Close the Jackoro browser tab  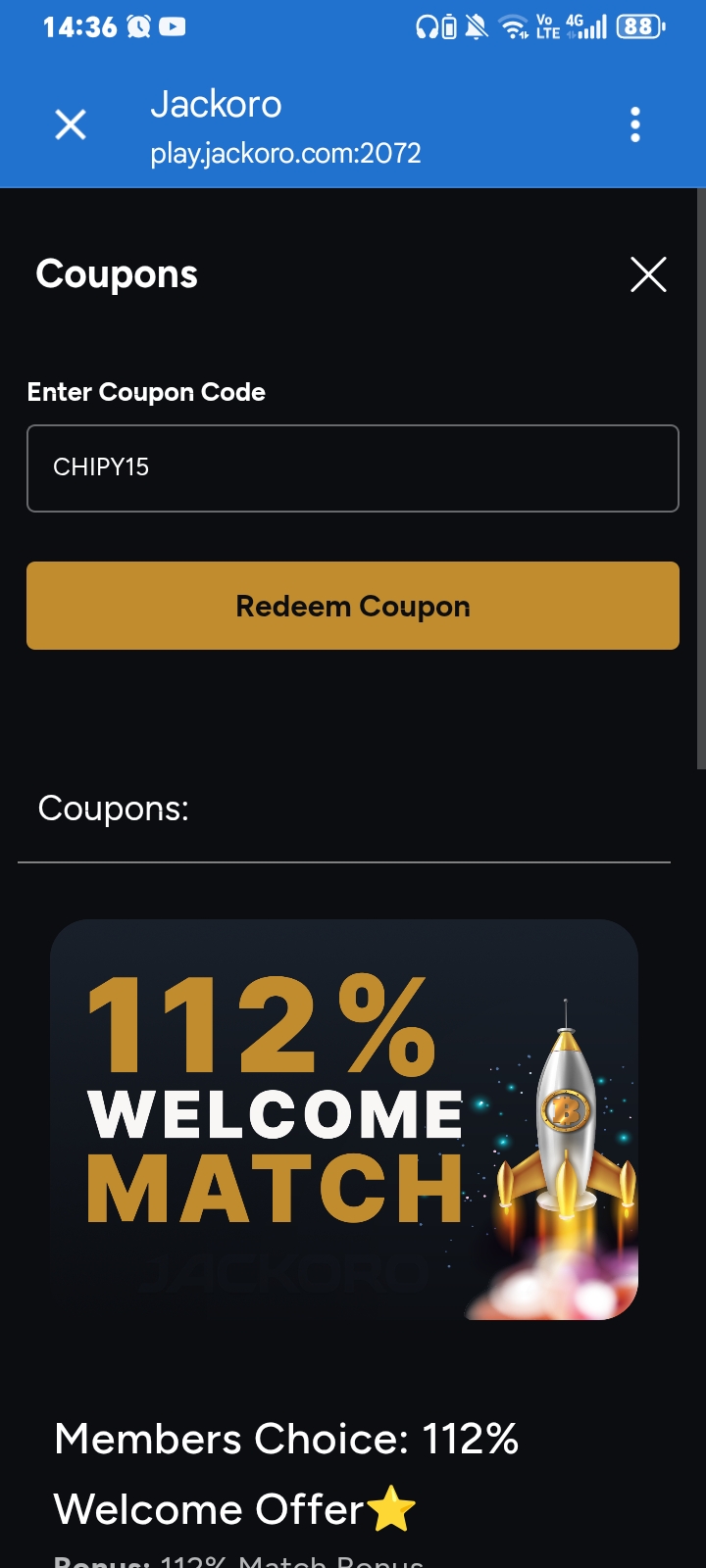coord(71,124)
